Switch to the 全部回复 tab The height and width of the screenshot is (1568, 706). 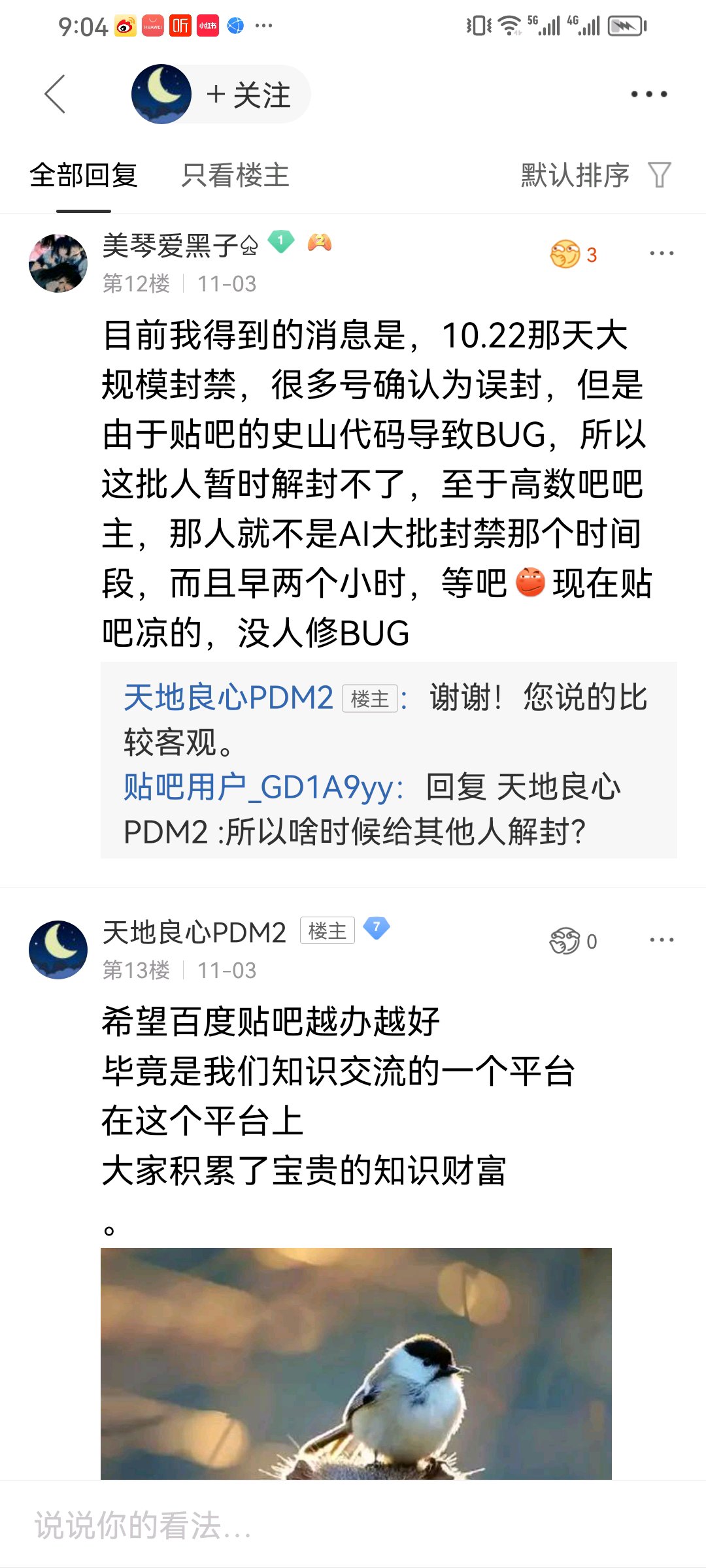coord(84,175)
